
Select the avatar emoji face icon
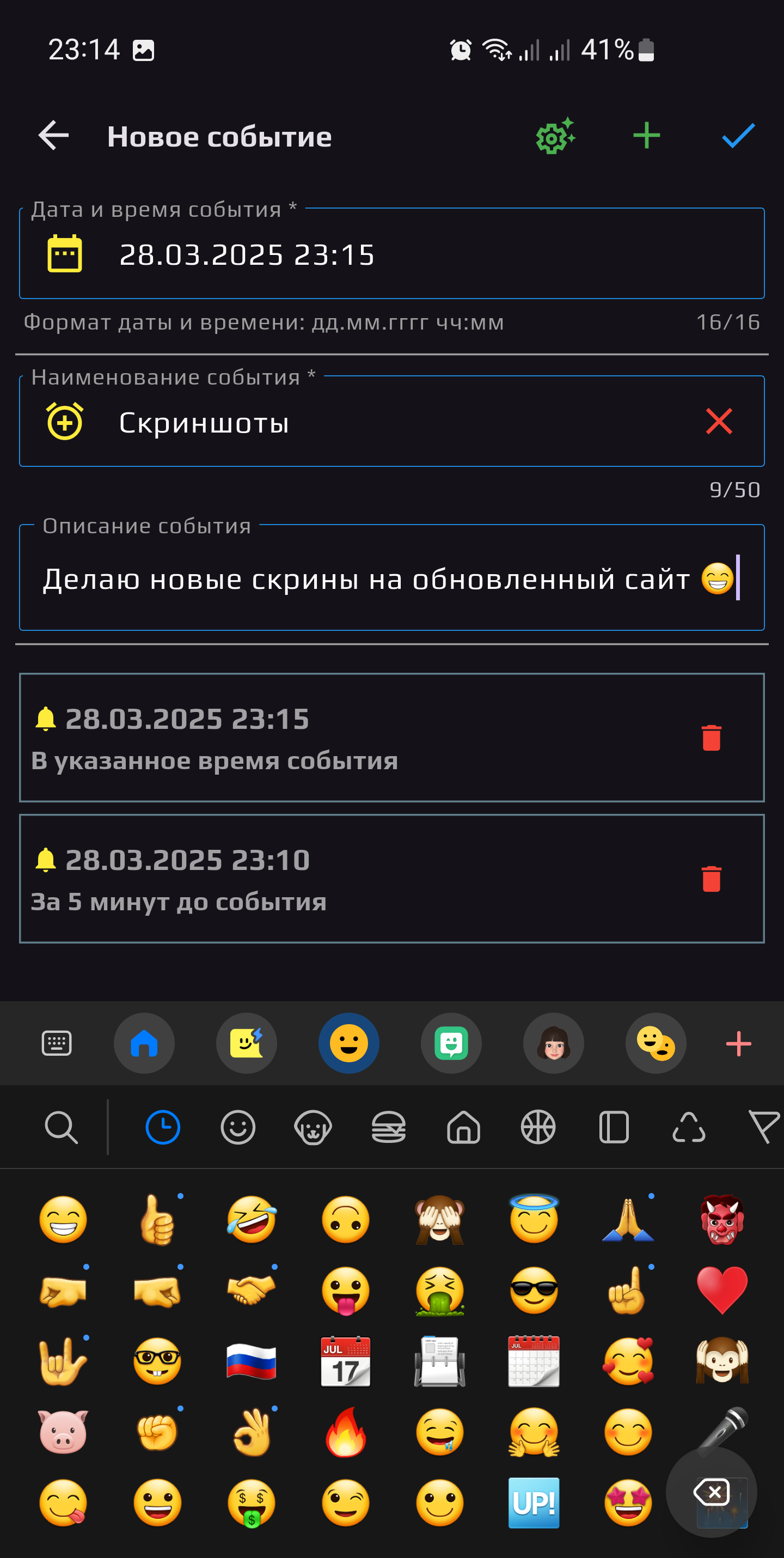click(553, 1043)
